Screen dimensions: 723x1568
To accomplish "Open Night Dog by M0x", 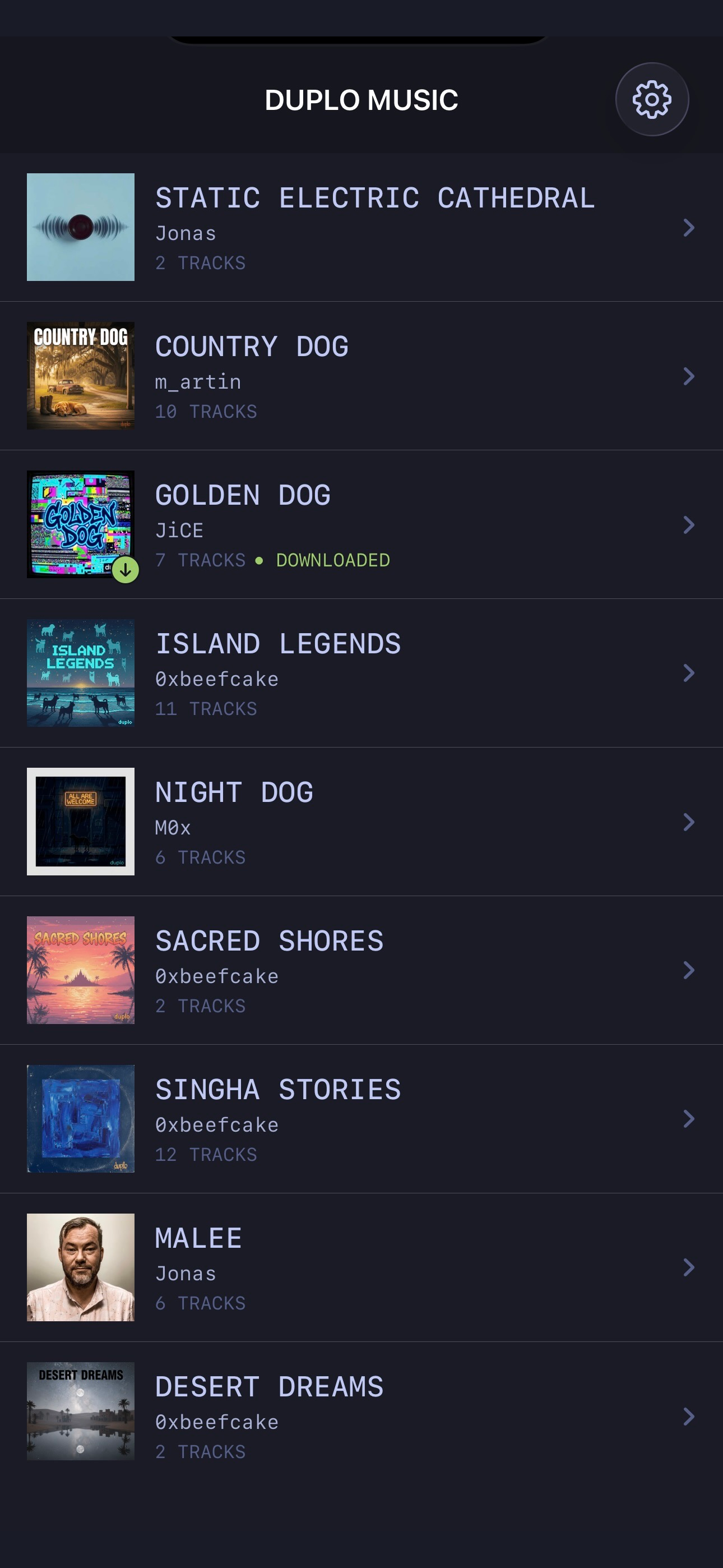I will (361, 821).
